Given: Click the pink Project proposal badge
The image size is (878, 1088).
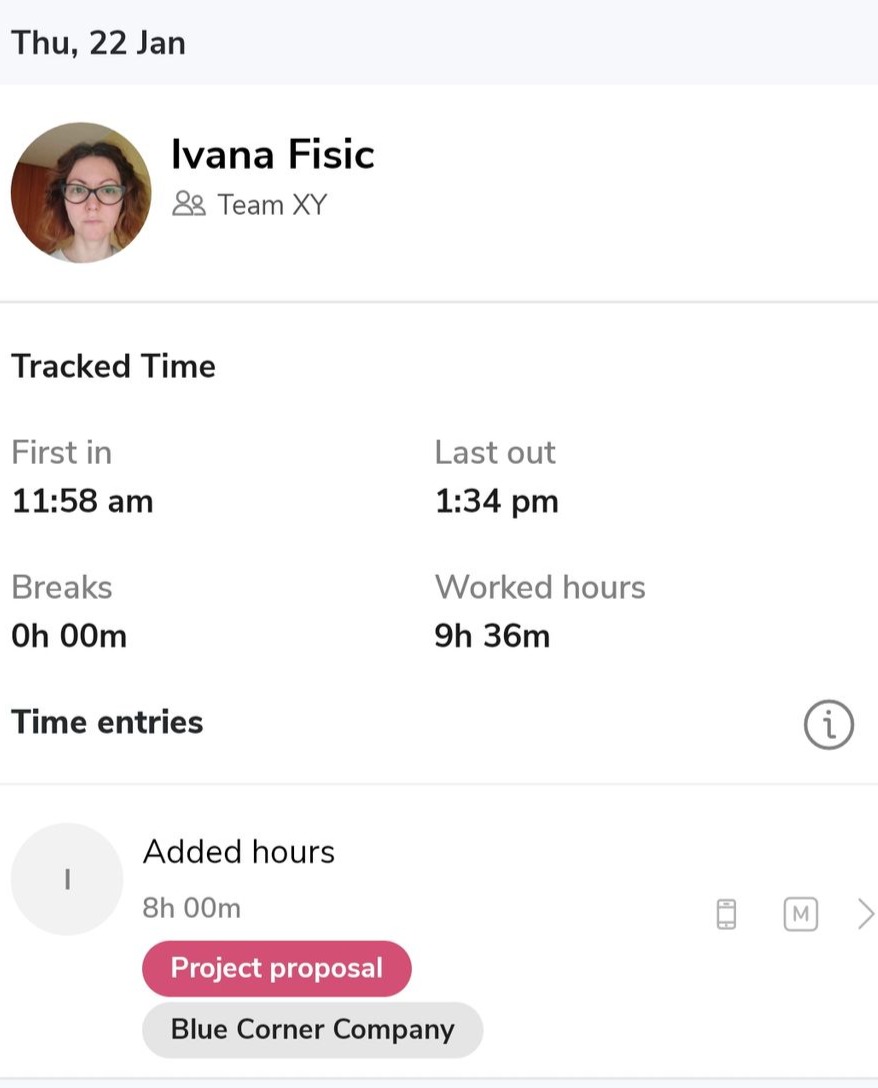Looking at the screenshot, I should point(276,967).
